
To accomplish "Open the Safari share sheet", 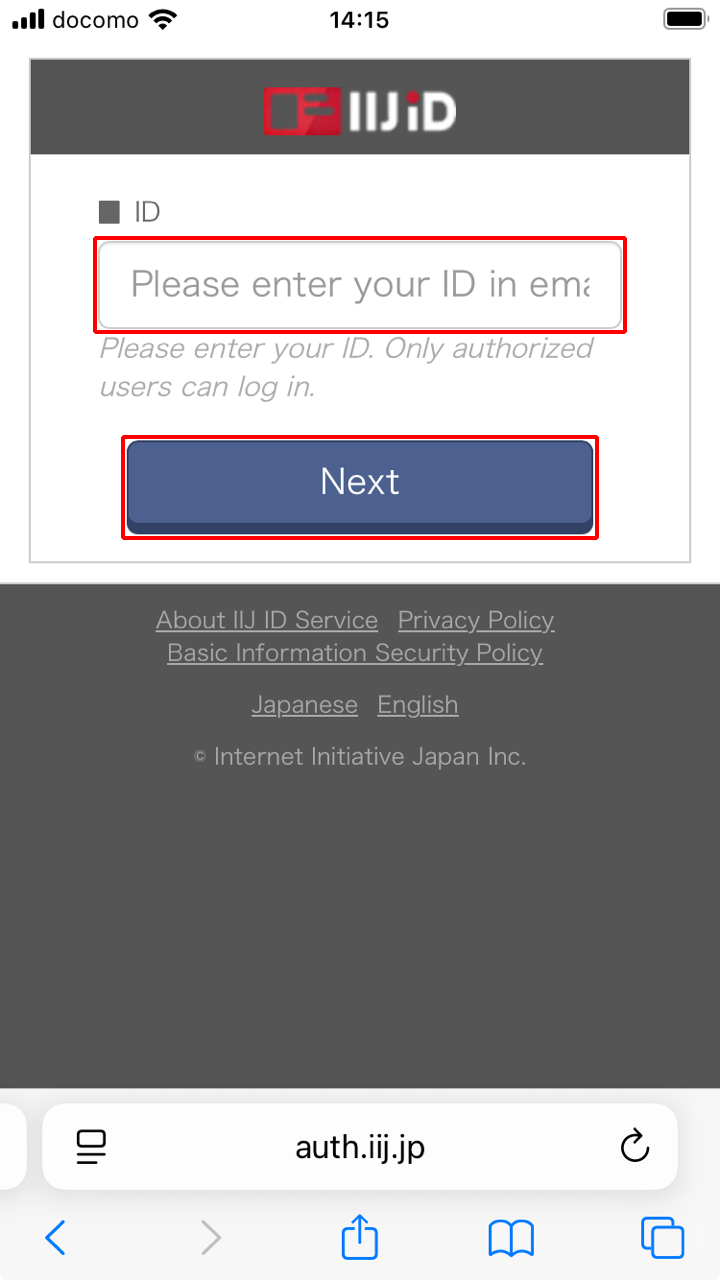I will [360, 1239].
